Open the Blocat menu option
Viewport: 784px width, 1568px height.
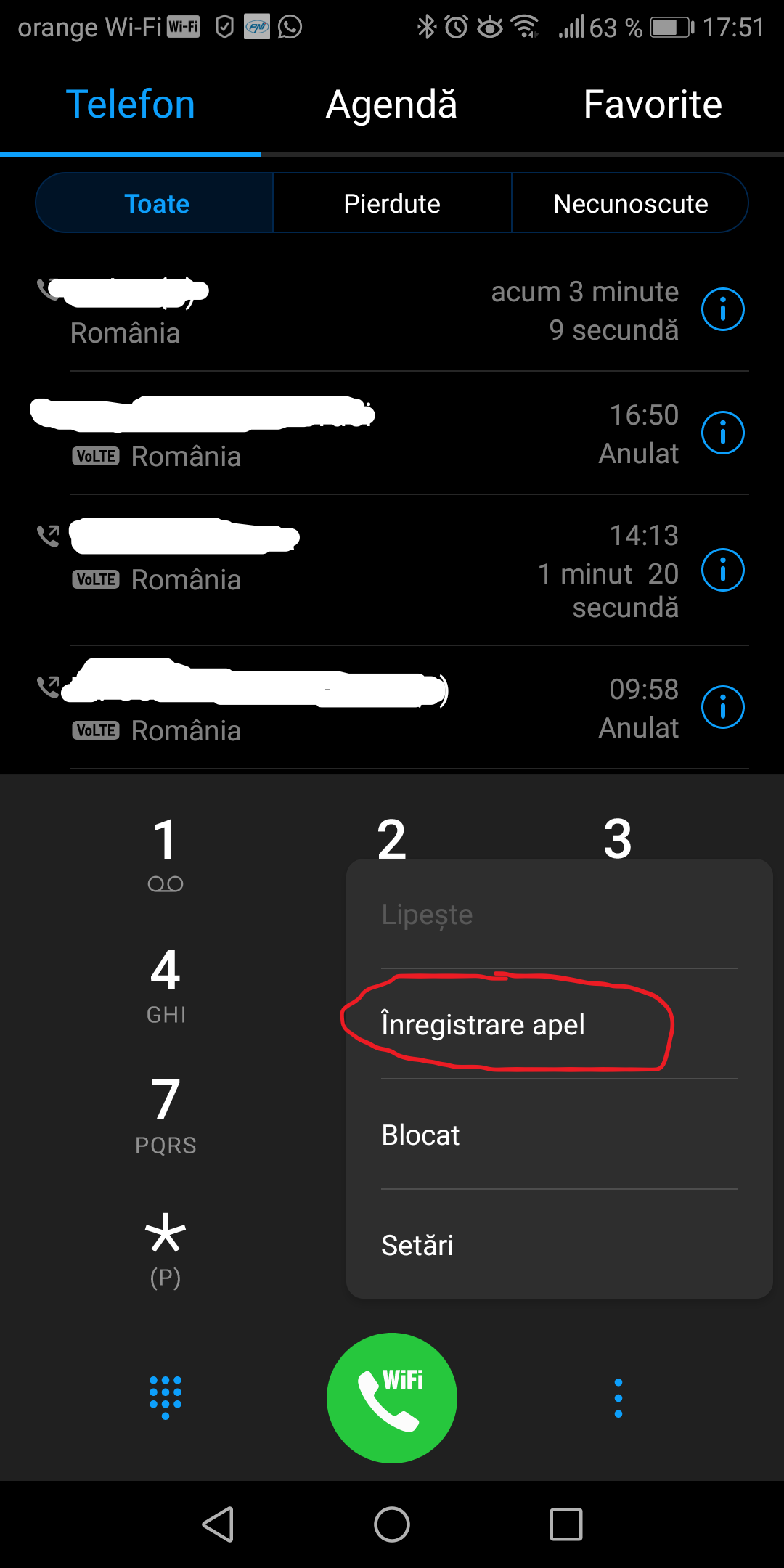pos(421,1135)
